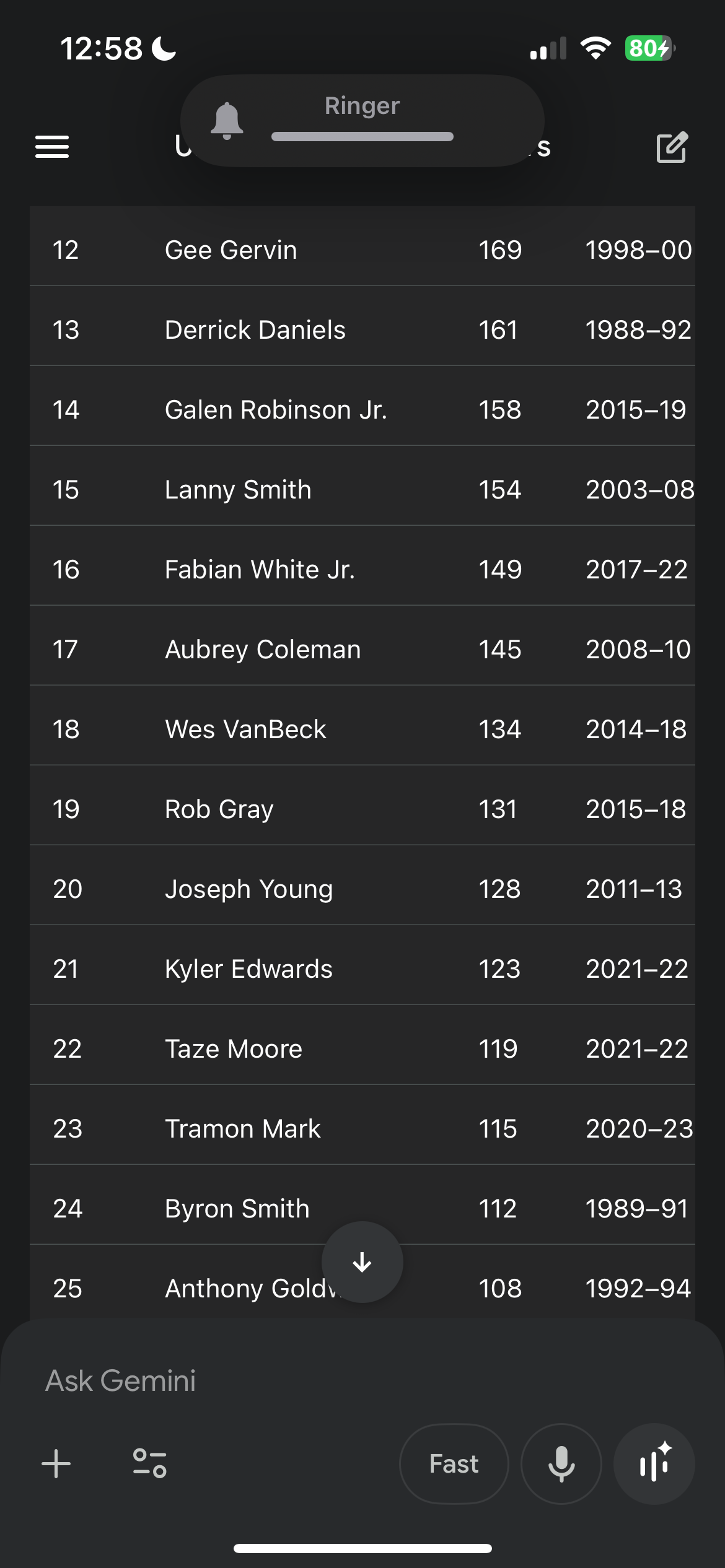725x1568 pixels.
Task: Change the Fast model selector
Action: 454,1463
